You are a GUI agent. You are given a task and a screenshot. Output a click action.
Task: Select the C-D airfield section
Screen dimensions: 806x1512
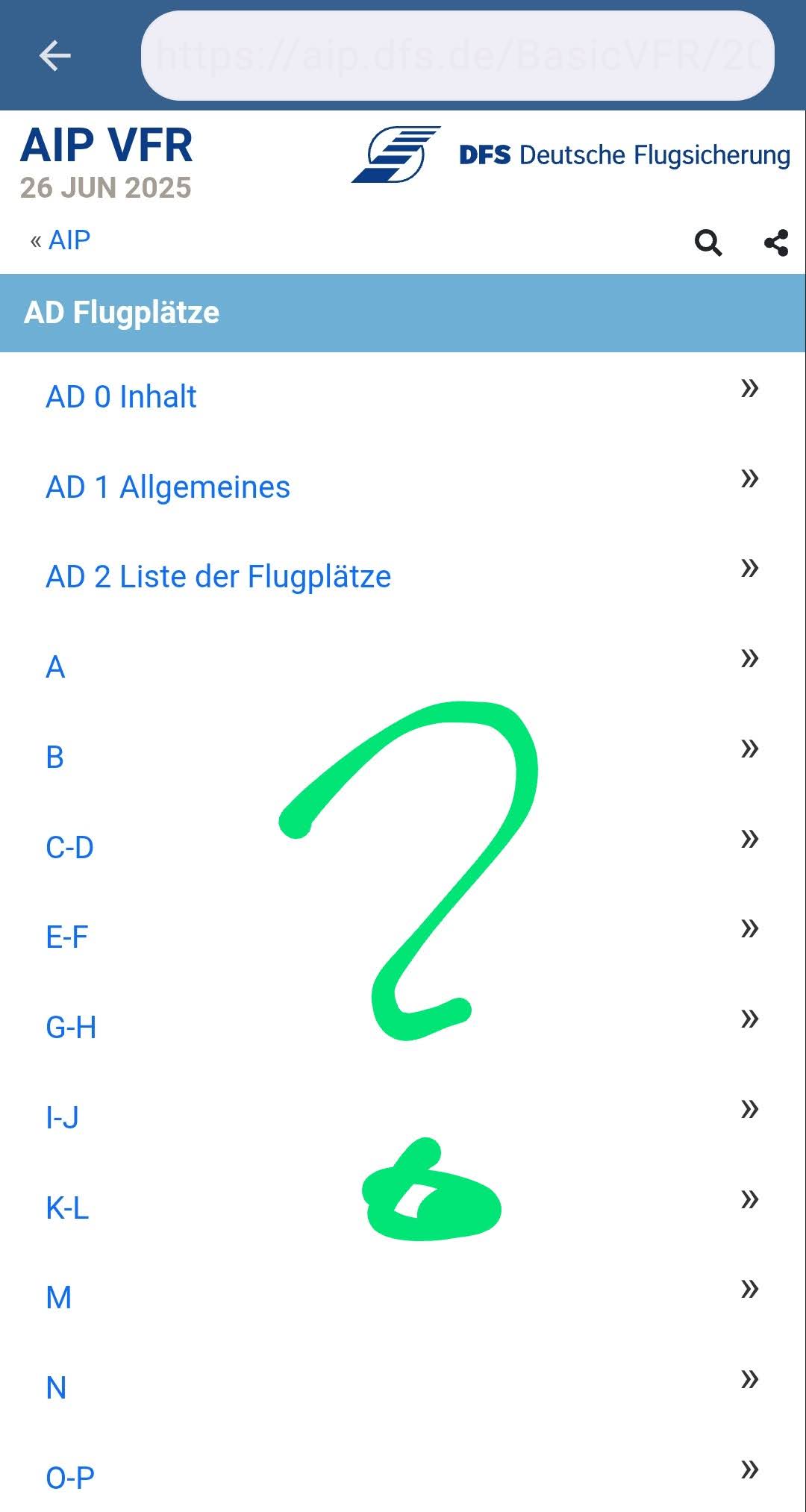point(69,848)
